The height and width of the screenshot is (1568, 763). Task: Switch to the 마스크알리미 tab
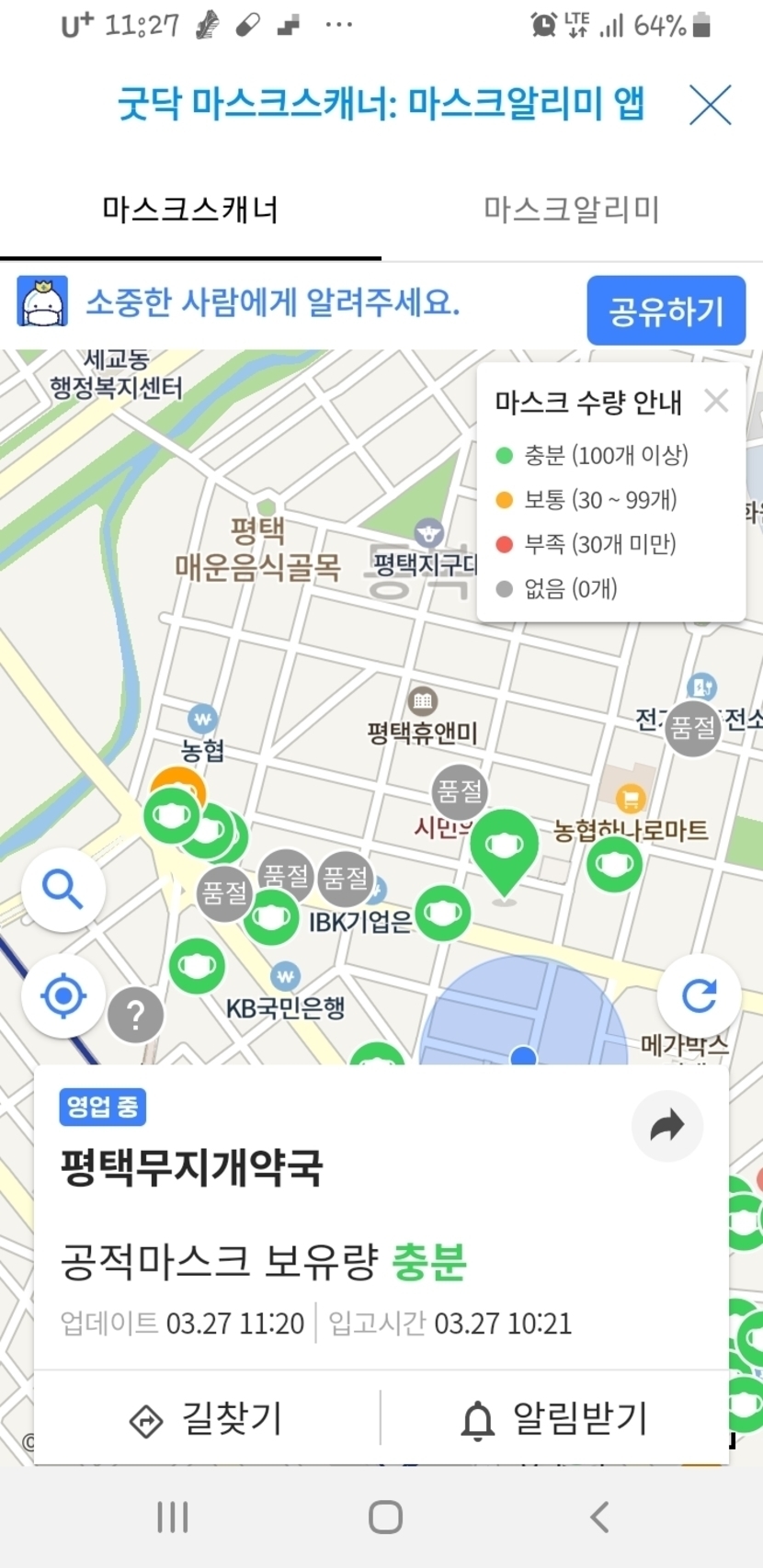(571, 210)
